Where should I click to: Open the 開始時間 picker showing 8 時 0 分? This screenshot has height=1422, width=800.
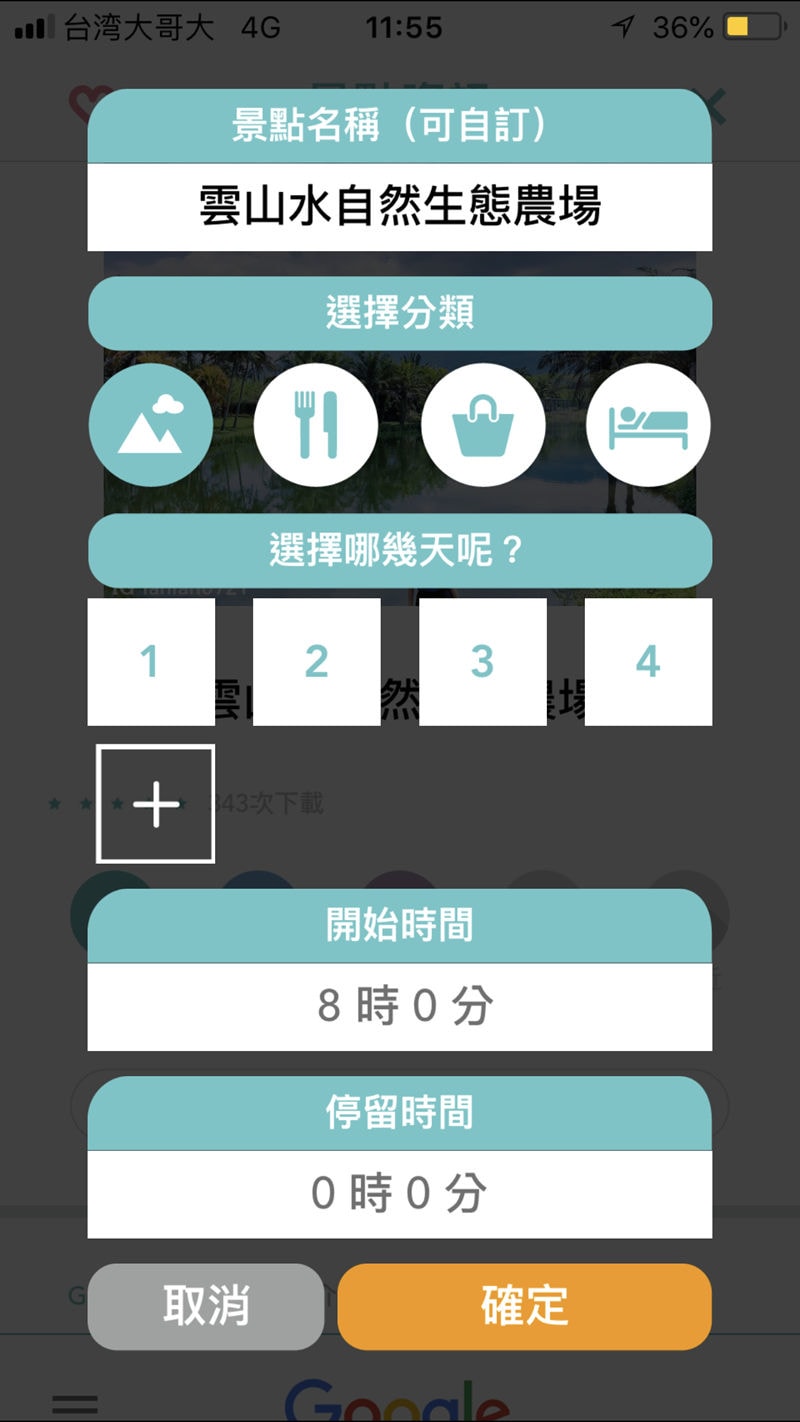click(x=400, y=1006)
